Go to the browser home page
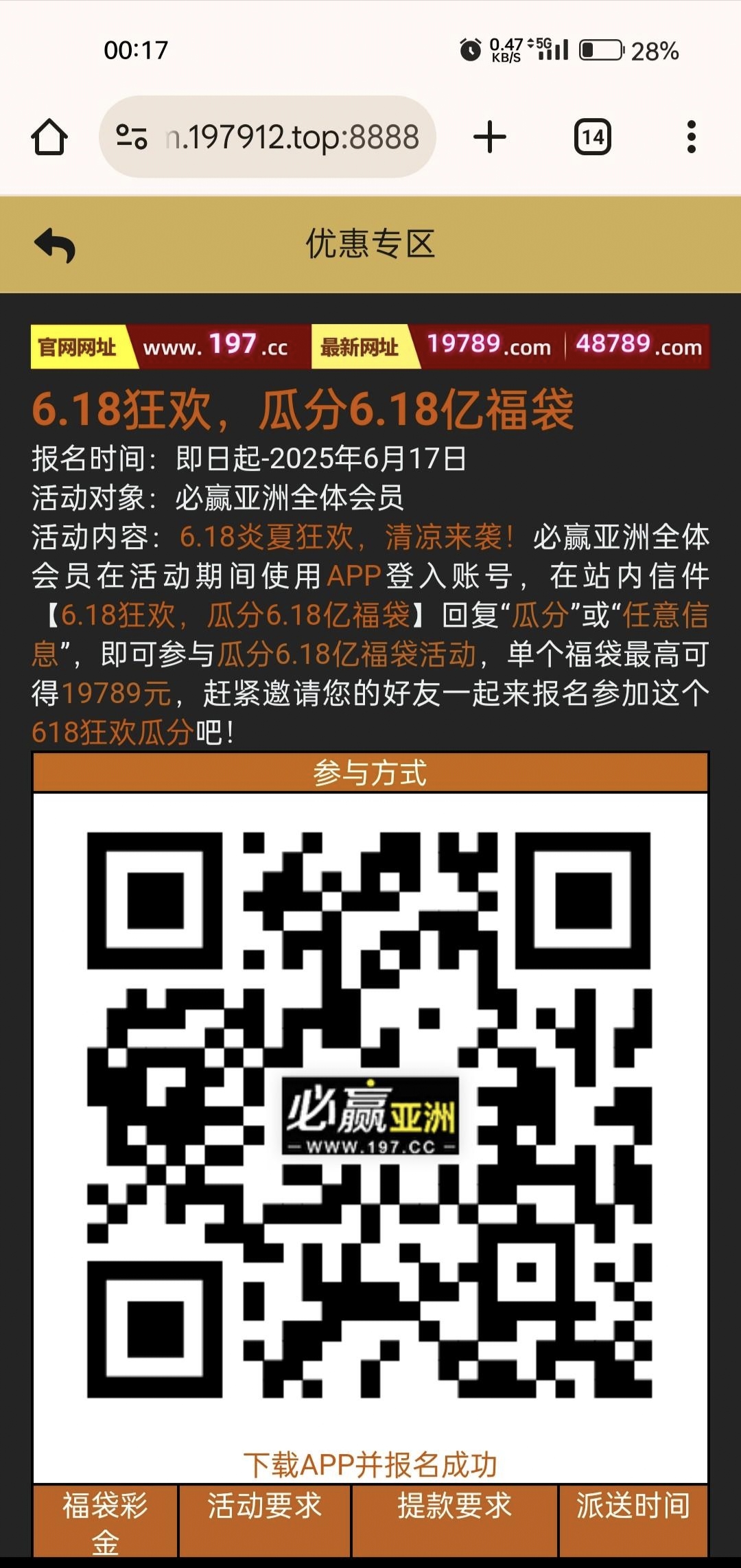741x1568 pixels. [x=49, y=137]
